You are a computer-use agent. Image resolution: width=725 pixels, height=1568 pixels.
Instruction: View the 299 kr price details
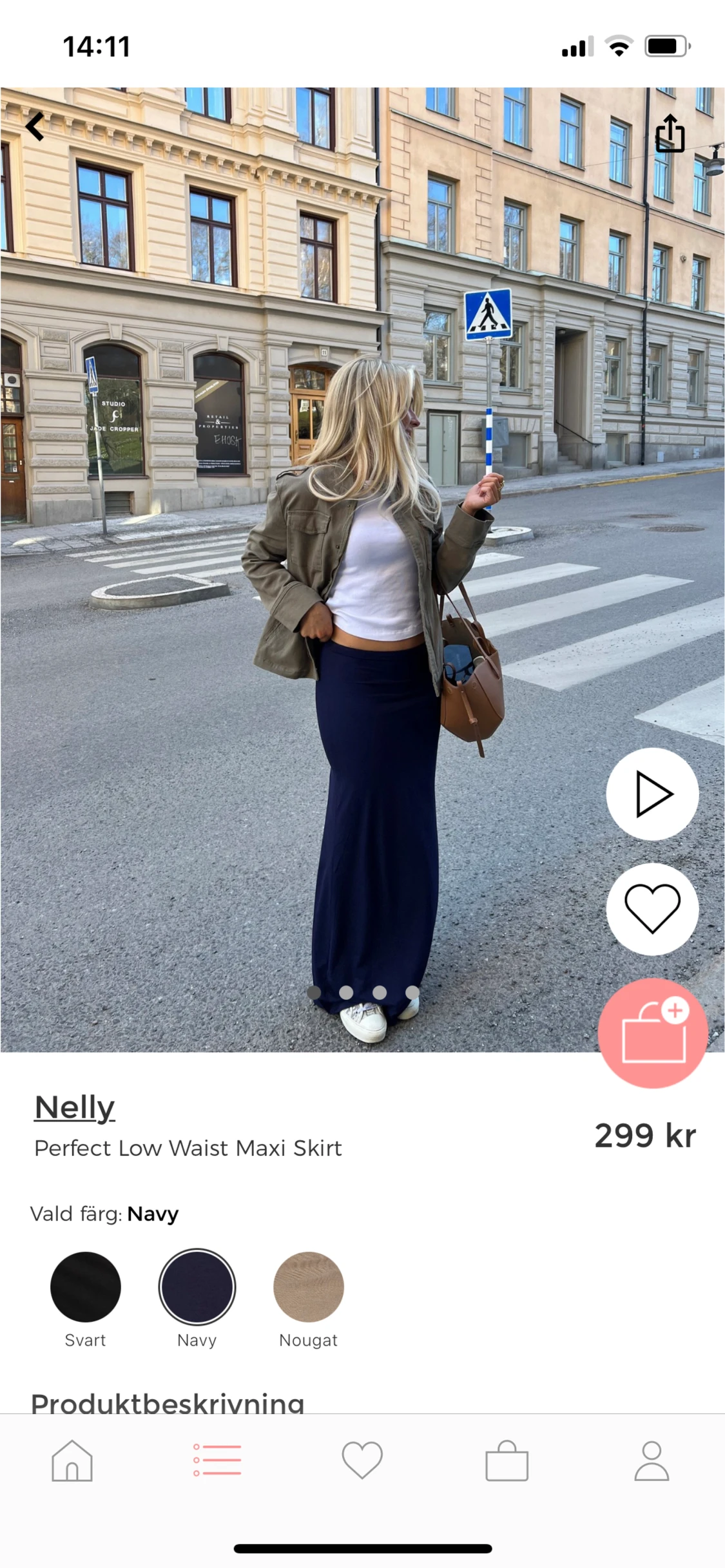pyautogui.click(x=646, y=1136)
